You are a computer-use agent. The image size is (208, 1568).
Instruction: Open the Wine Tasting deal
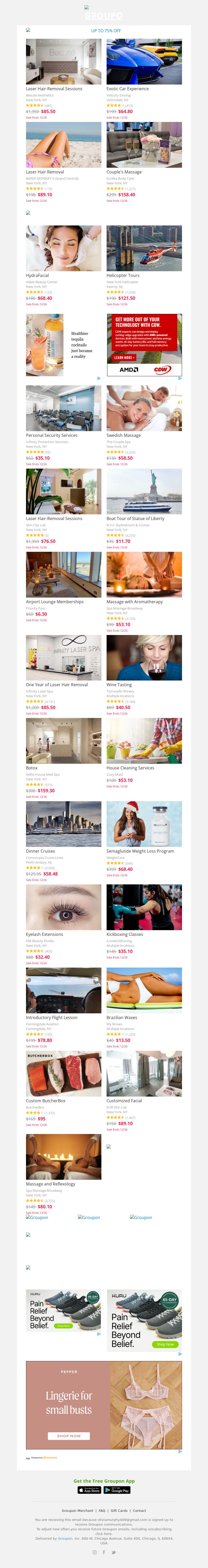pos(144,658)
